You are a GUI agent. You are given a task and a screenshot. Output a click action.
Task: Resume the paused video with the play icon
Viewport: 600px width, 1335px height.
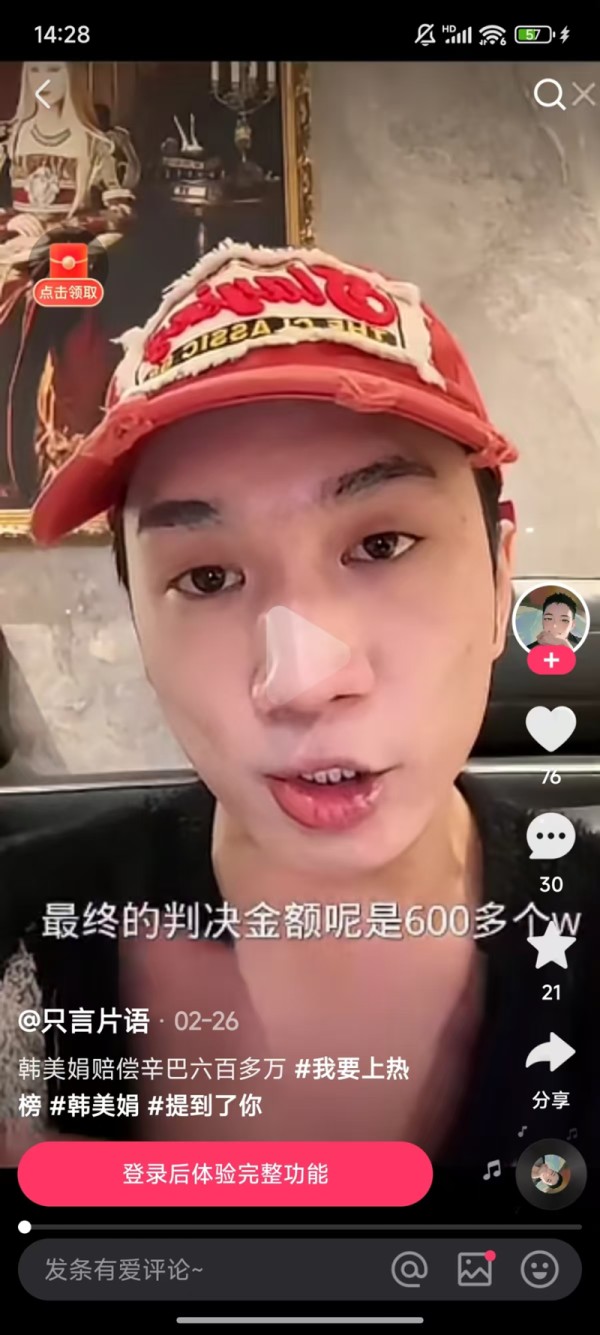(x=301, y=654)
